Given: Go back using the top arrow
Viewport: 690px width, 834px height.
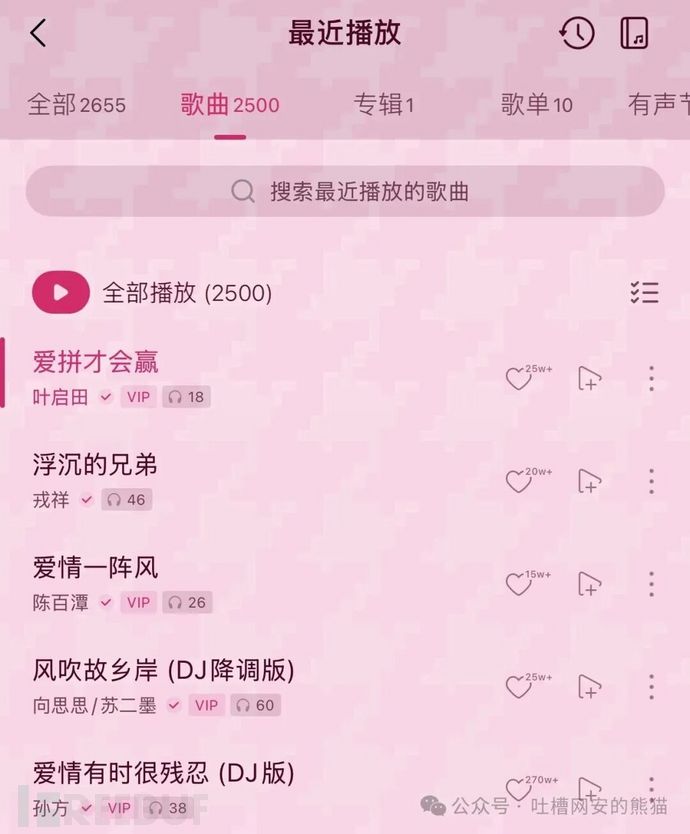Looking at the screenshot, I should click(x=38, y=33).
